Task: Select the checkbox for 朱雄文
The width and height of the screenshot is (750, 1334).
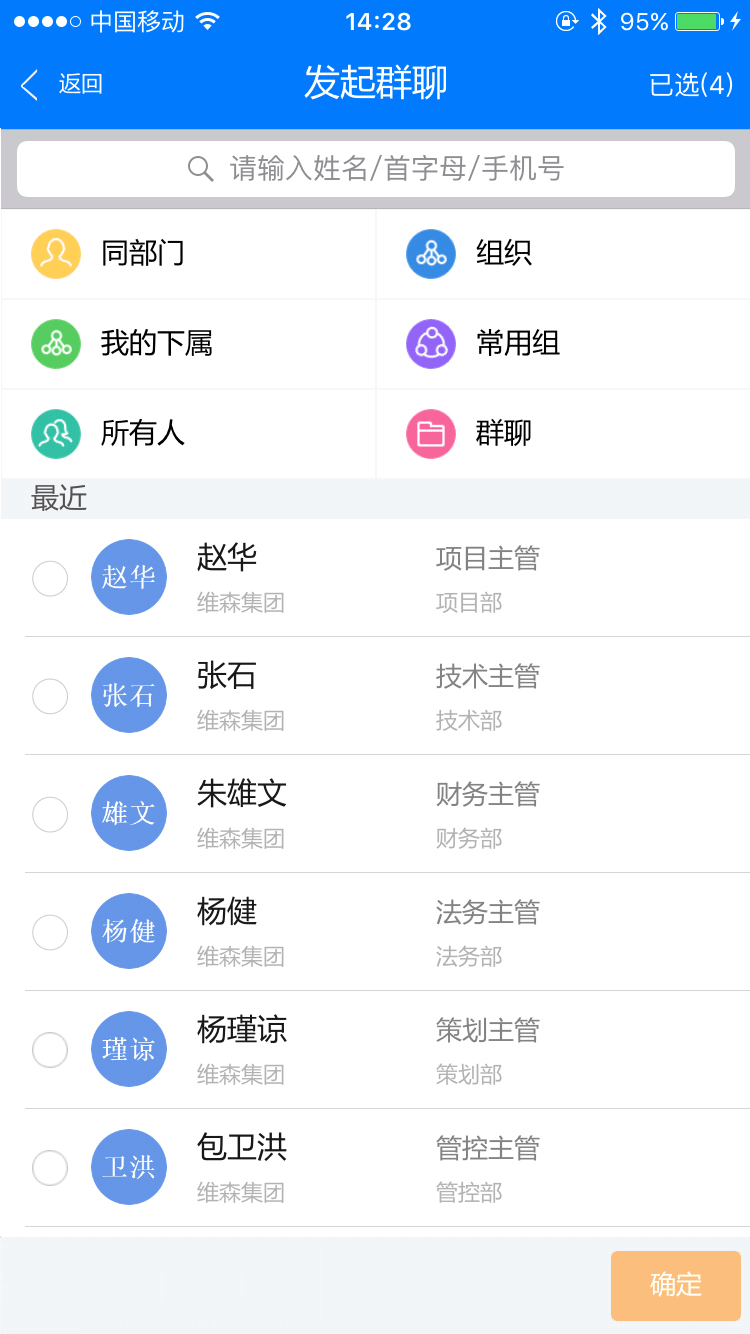Action: click(50, 814)
